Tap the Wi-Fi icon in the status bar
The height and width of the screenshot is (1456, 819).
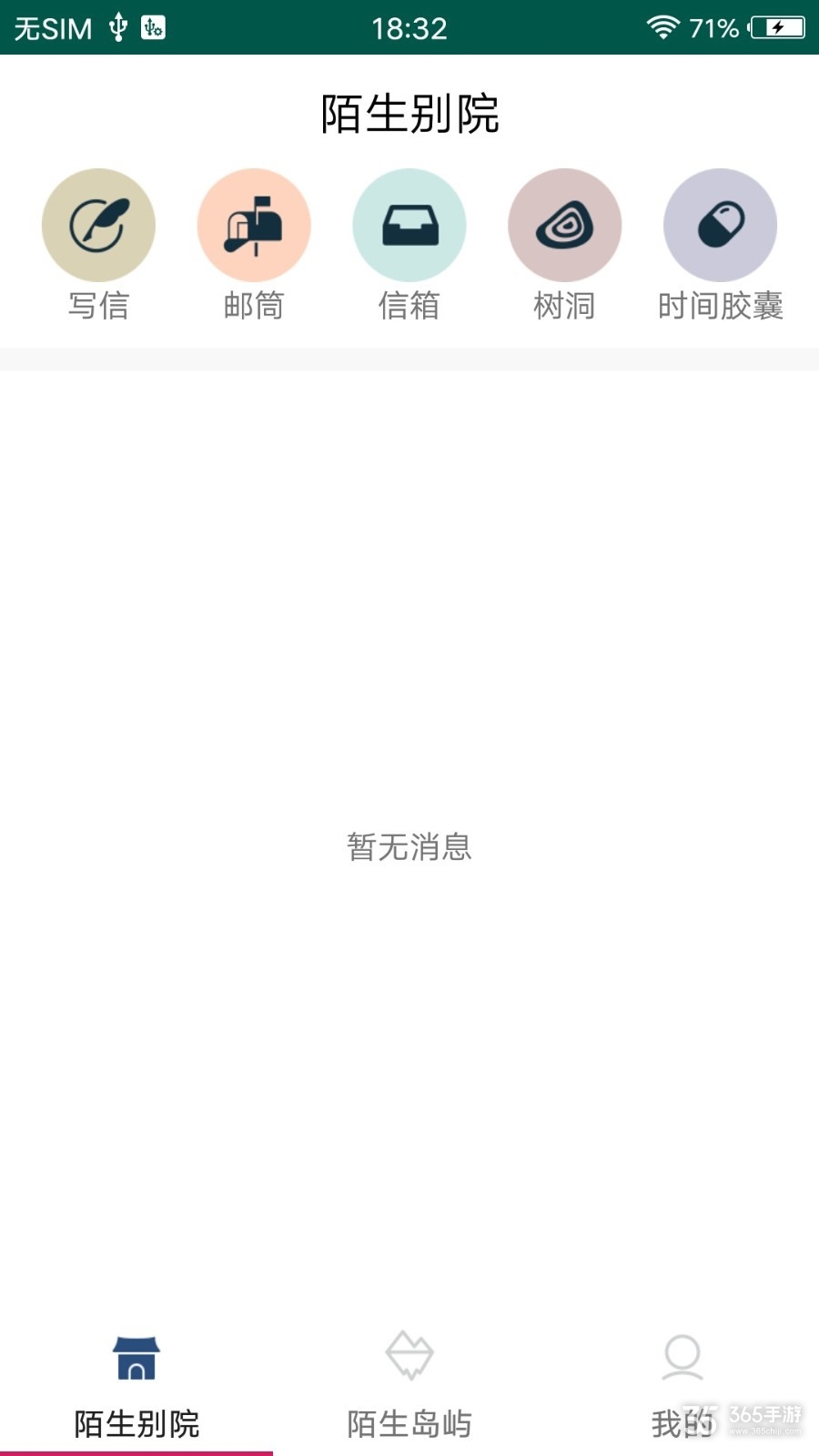(x=663, y=27)
